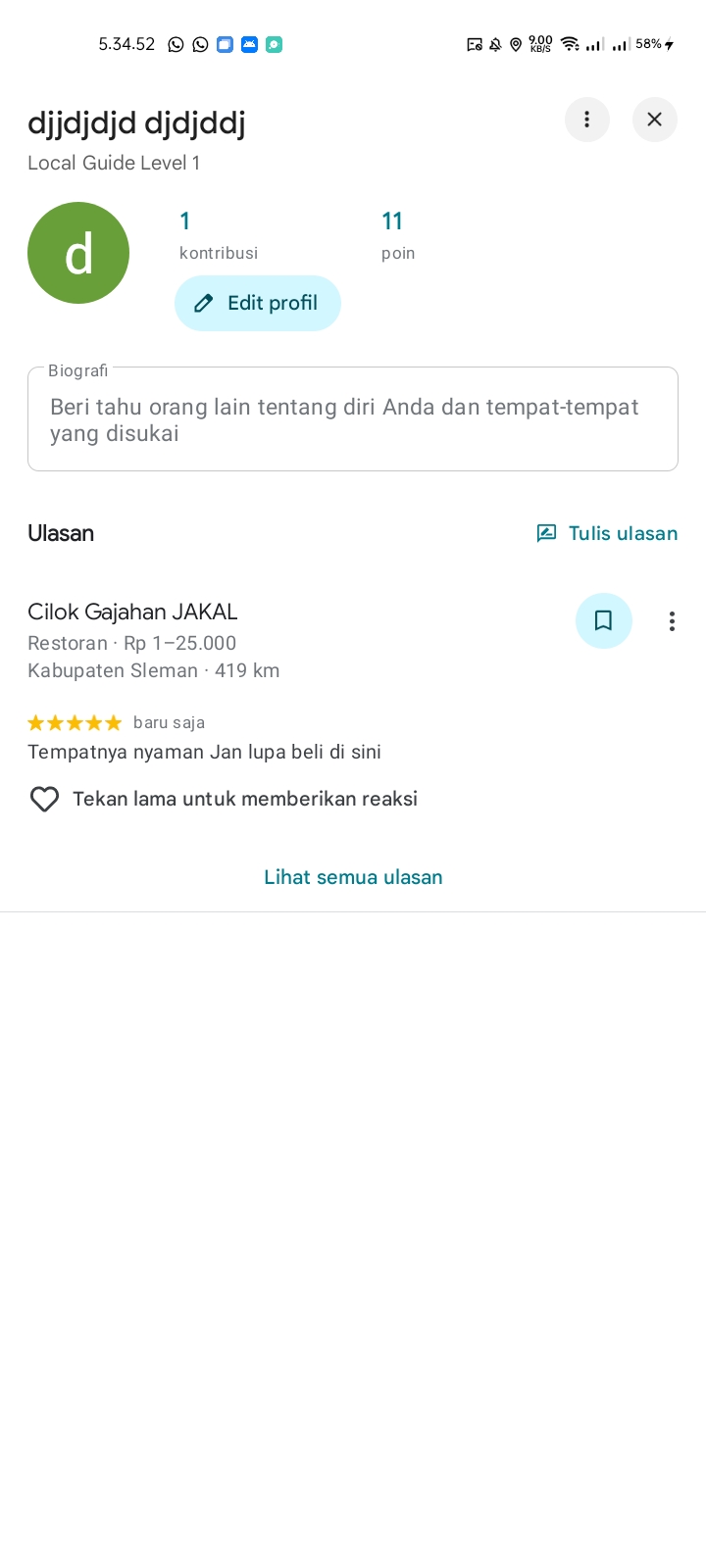
Task: View the poin total
Action: coord(397,235)
